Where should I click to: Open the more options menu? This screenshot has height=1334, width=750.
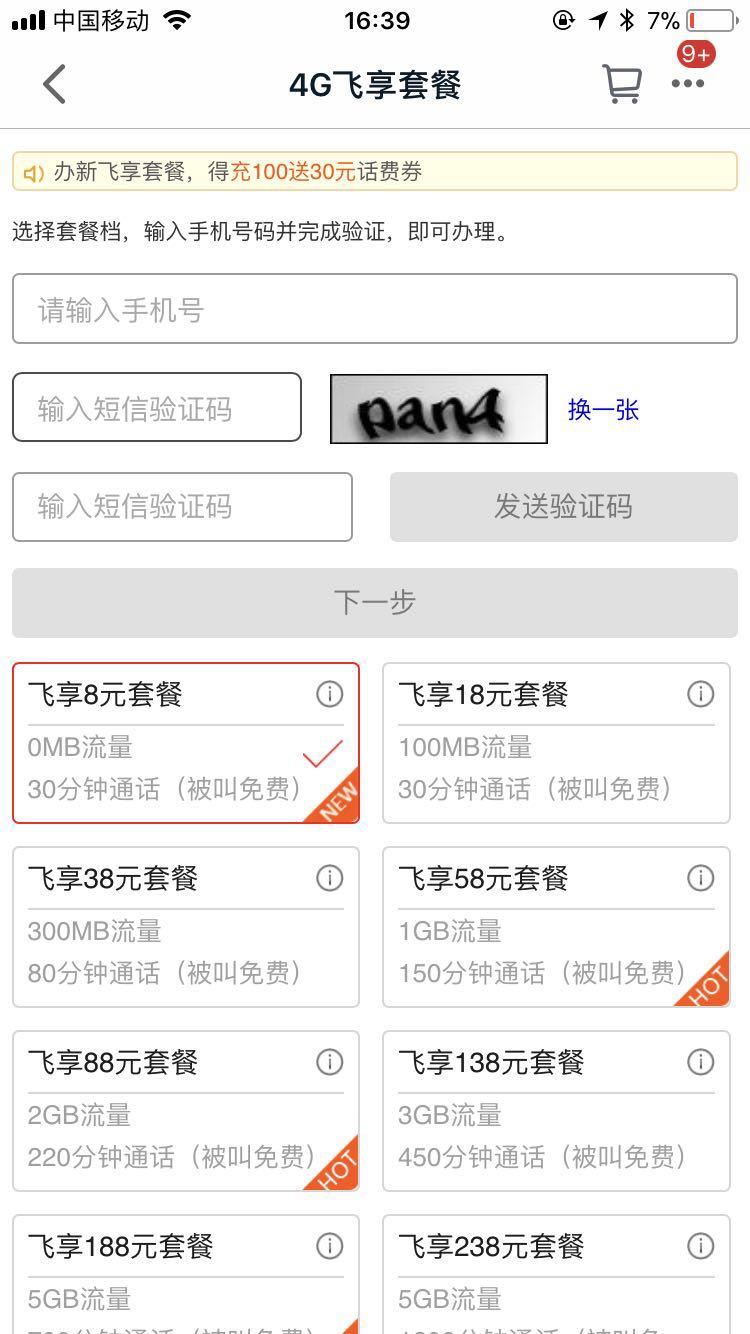click(x=687, y=84)
